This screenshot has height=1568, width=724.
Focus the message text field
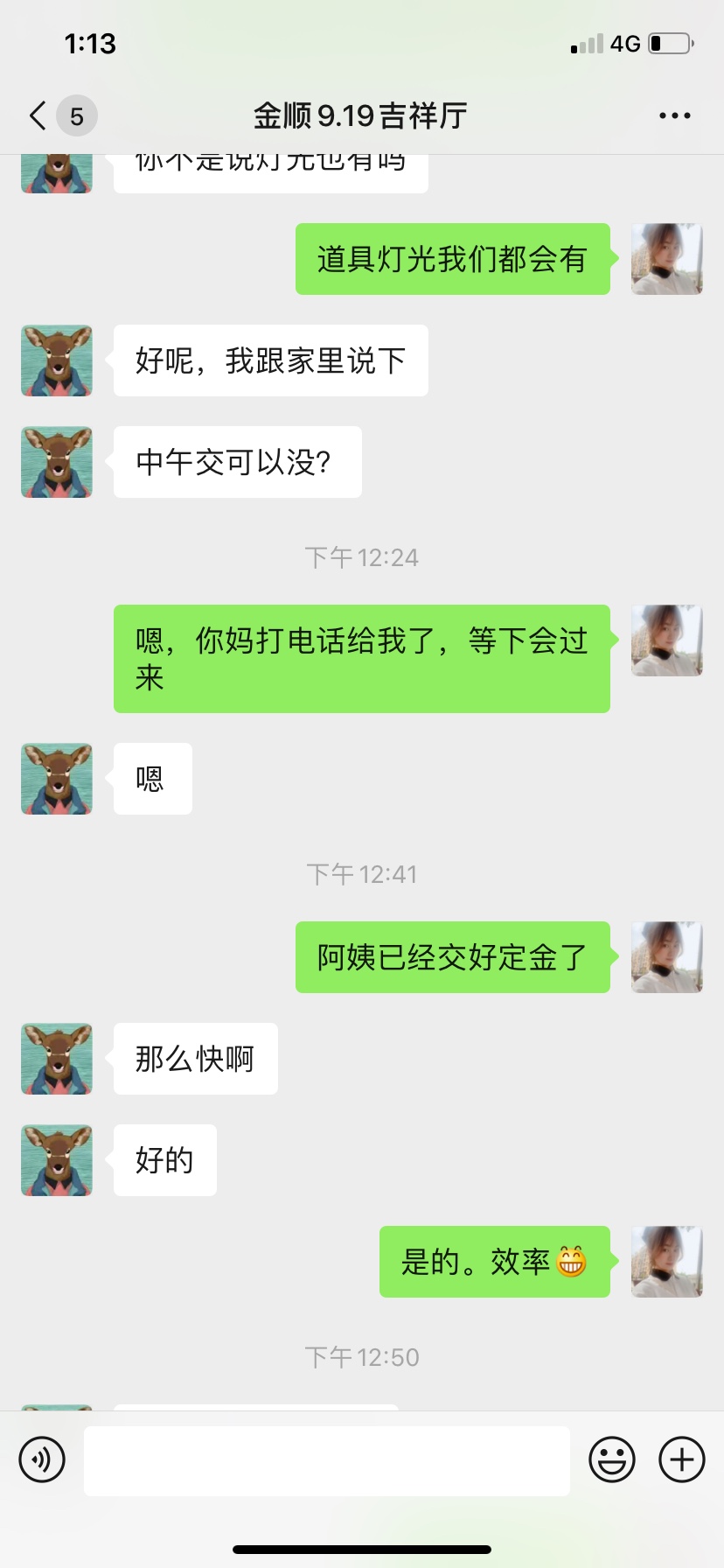(326, 1460)
